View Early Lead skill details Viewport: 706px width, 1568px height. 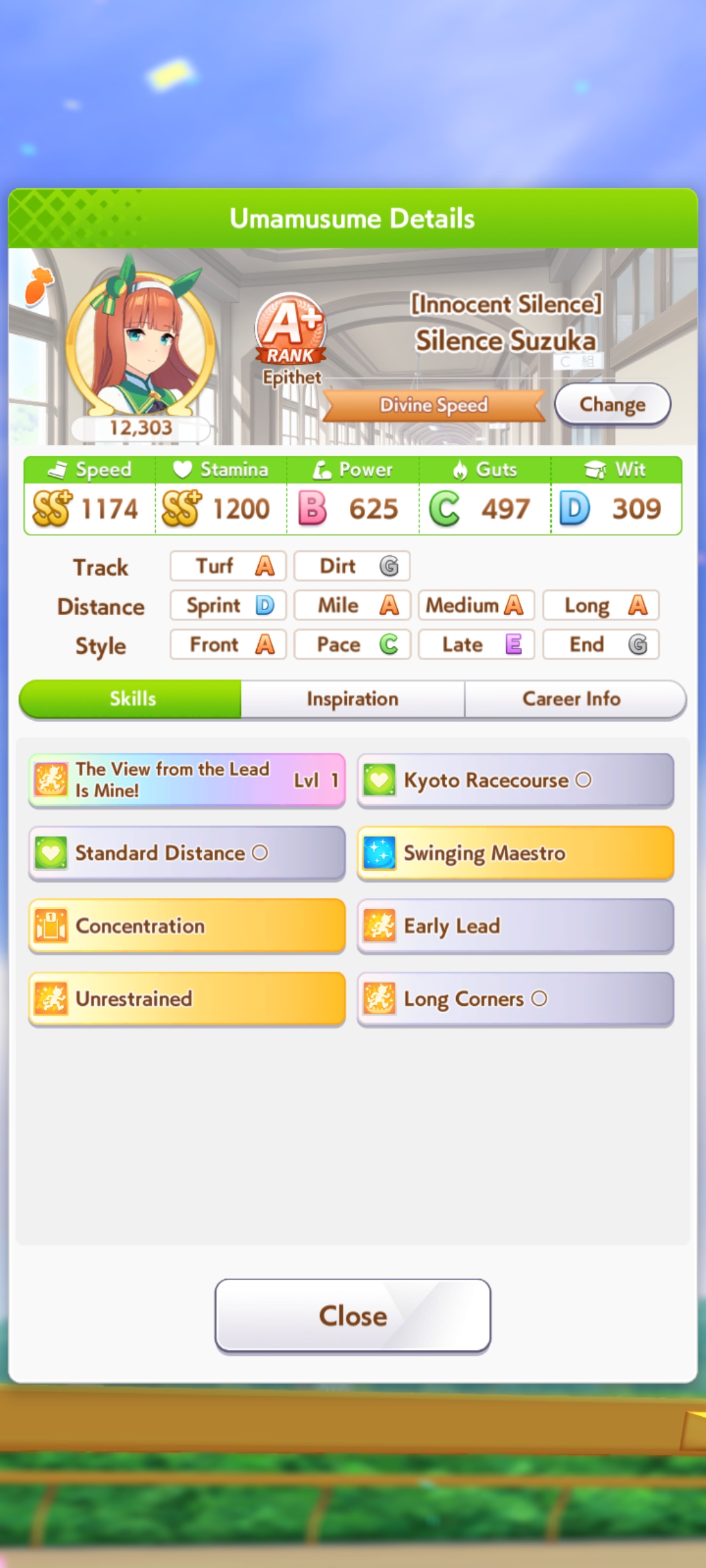[516, 926]
